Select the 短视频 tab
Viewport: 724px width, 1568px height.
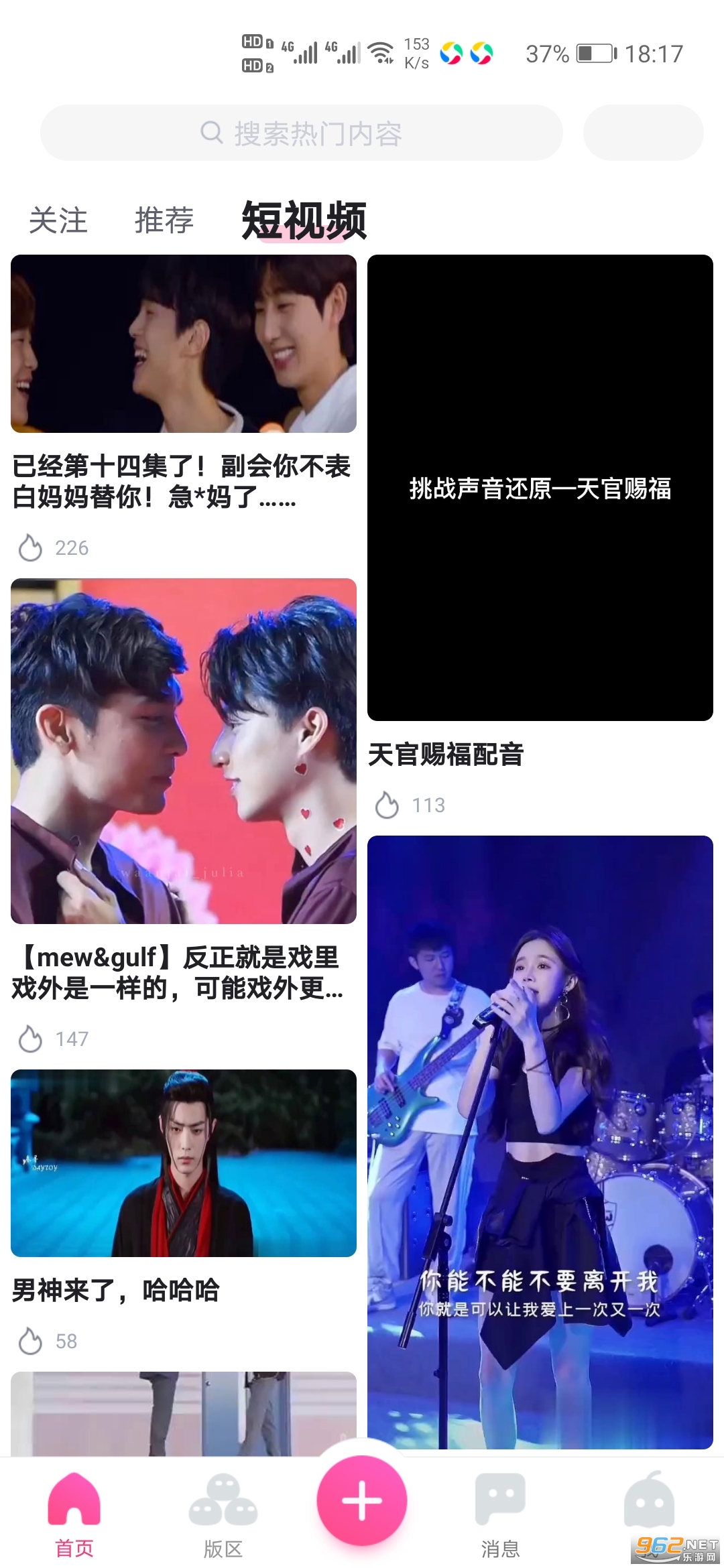coord(304,220)
